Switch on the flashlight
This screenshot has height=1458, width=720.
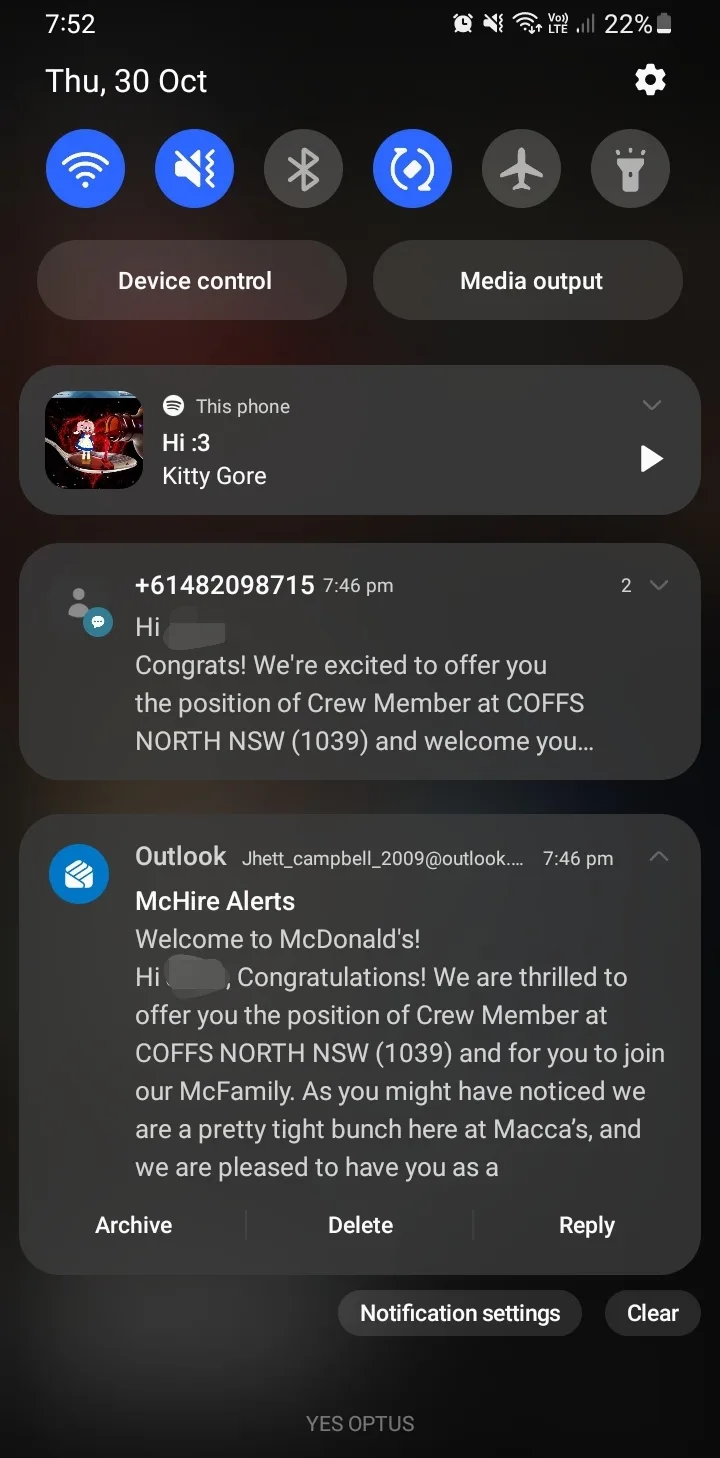[630, 168]
